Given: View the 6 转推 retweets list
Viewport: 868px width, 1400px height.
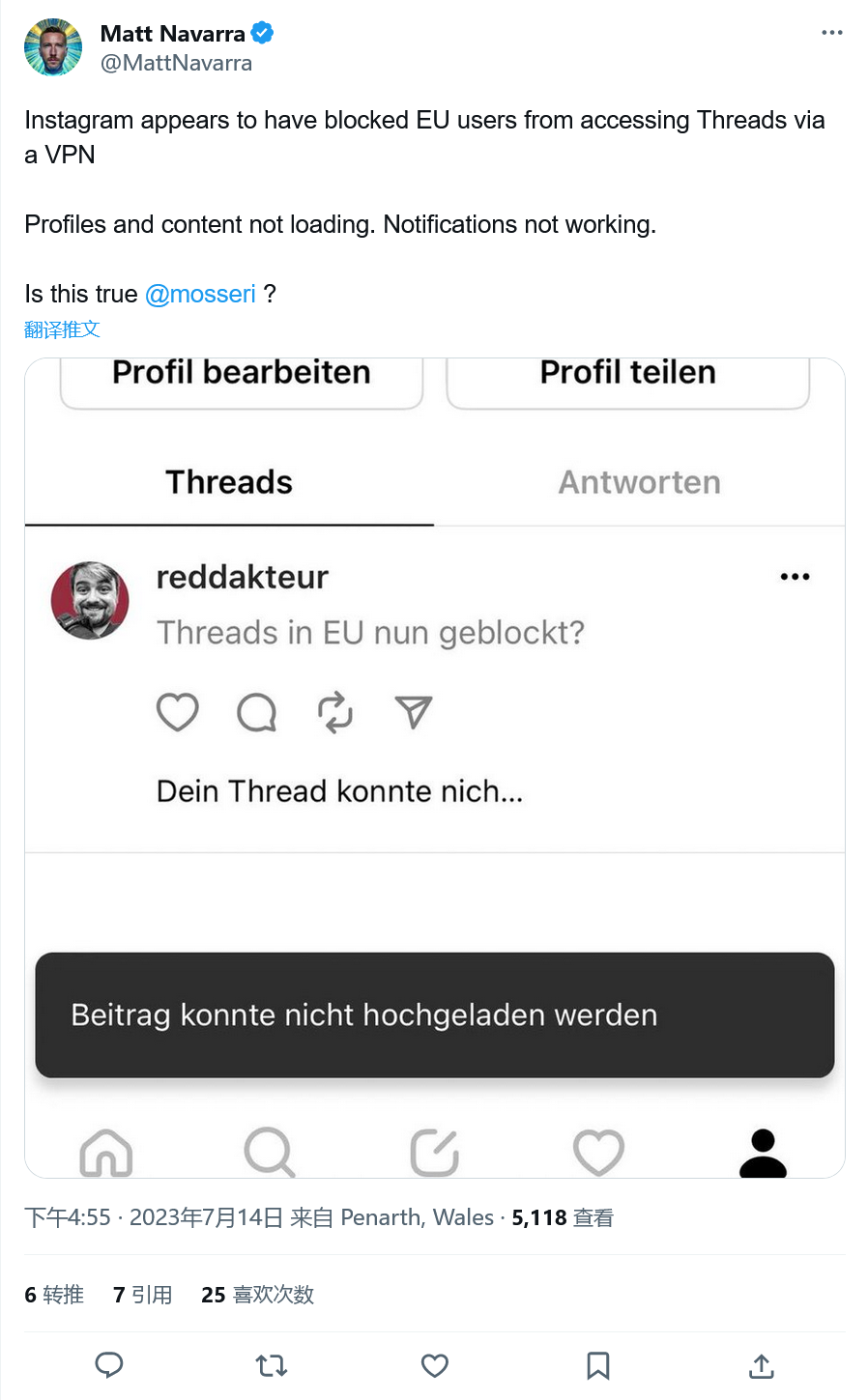Looking at the screenshot, I should click(54, 1295).
